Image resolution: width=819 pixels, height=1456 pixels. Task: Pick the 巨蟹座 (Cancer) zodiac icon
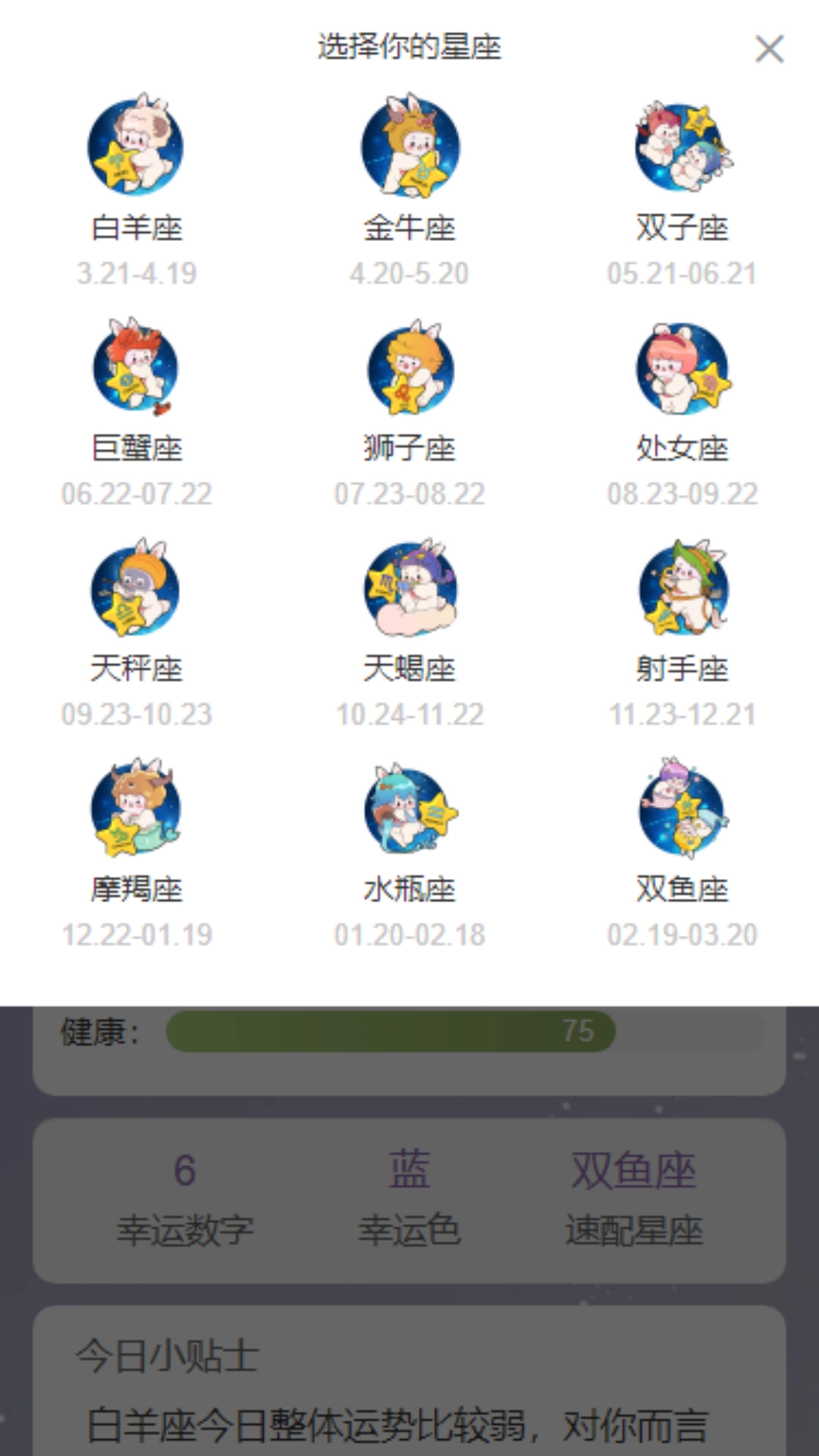(x=136, y=368)
